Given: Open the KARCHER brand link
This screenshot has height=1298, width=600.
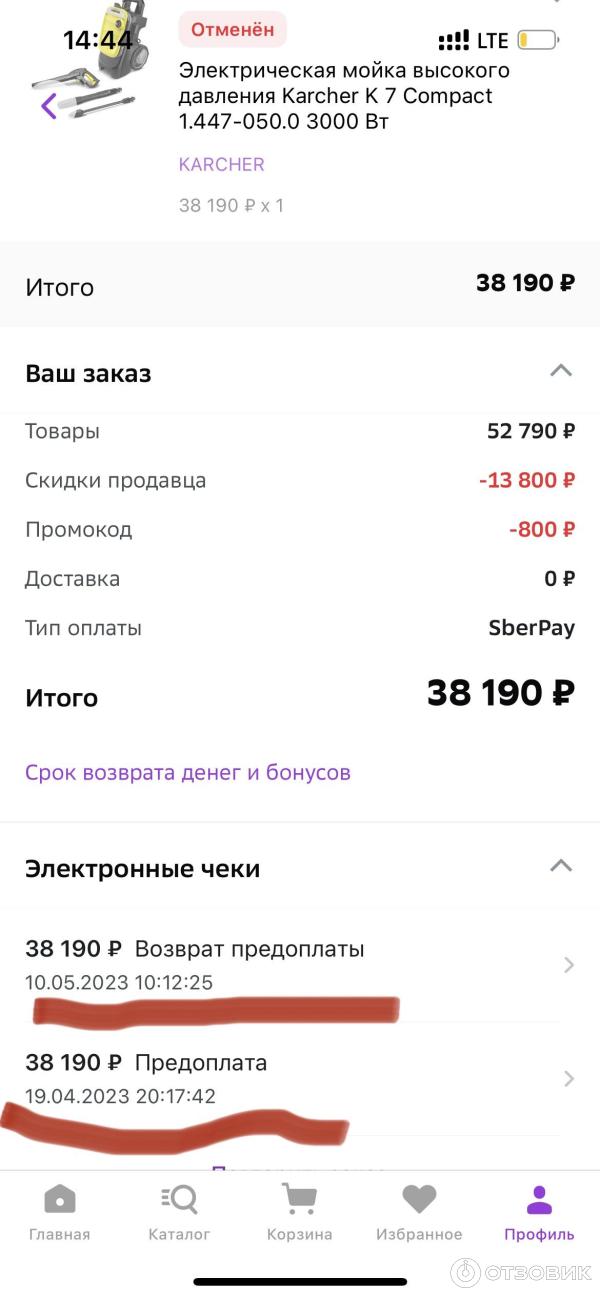Looking at the screenshot, I should click(x=221, y=164).
